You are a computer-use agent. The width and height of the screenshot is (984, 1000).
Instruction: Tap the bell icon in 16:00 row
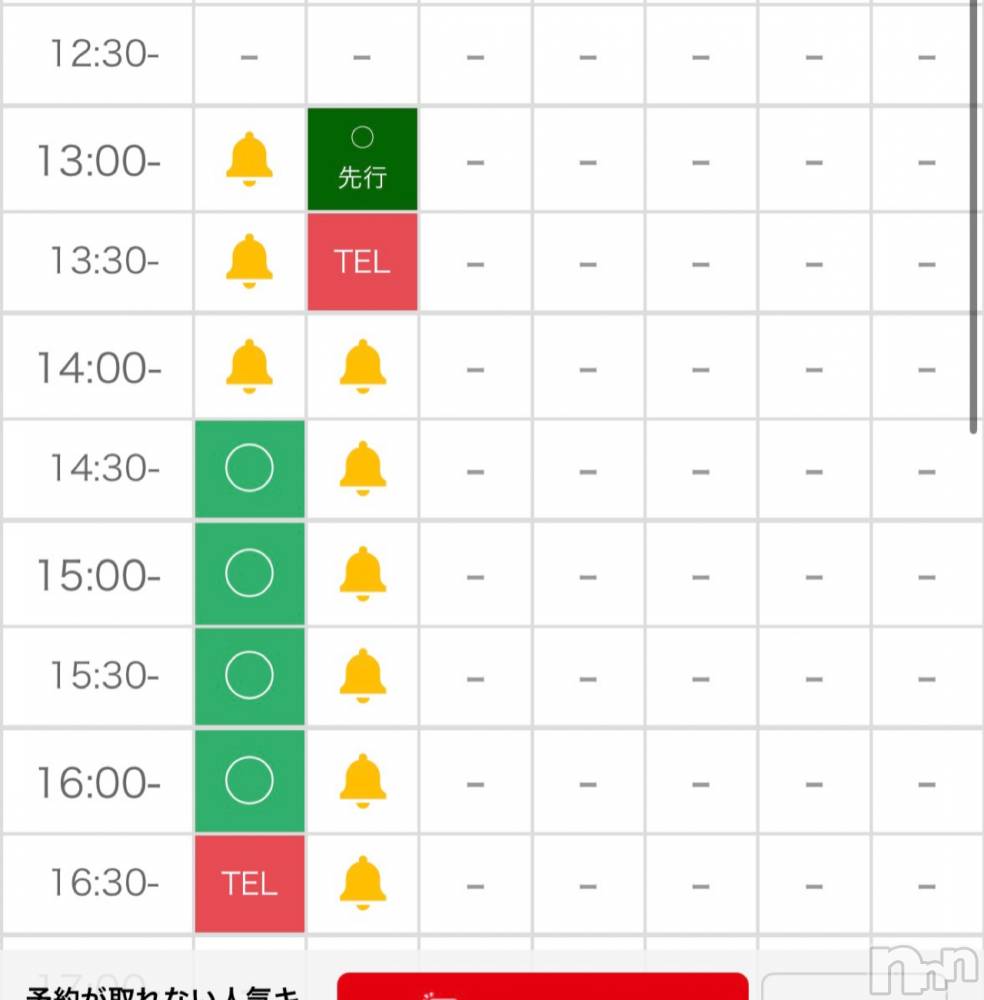362,781
